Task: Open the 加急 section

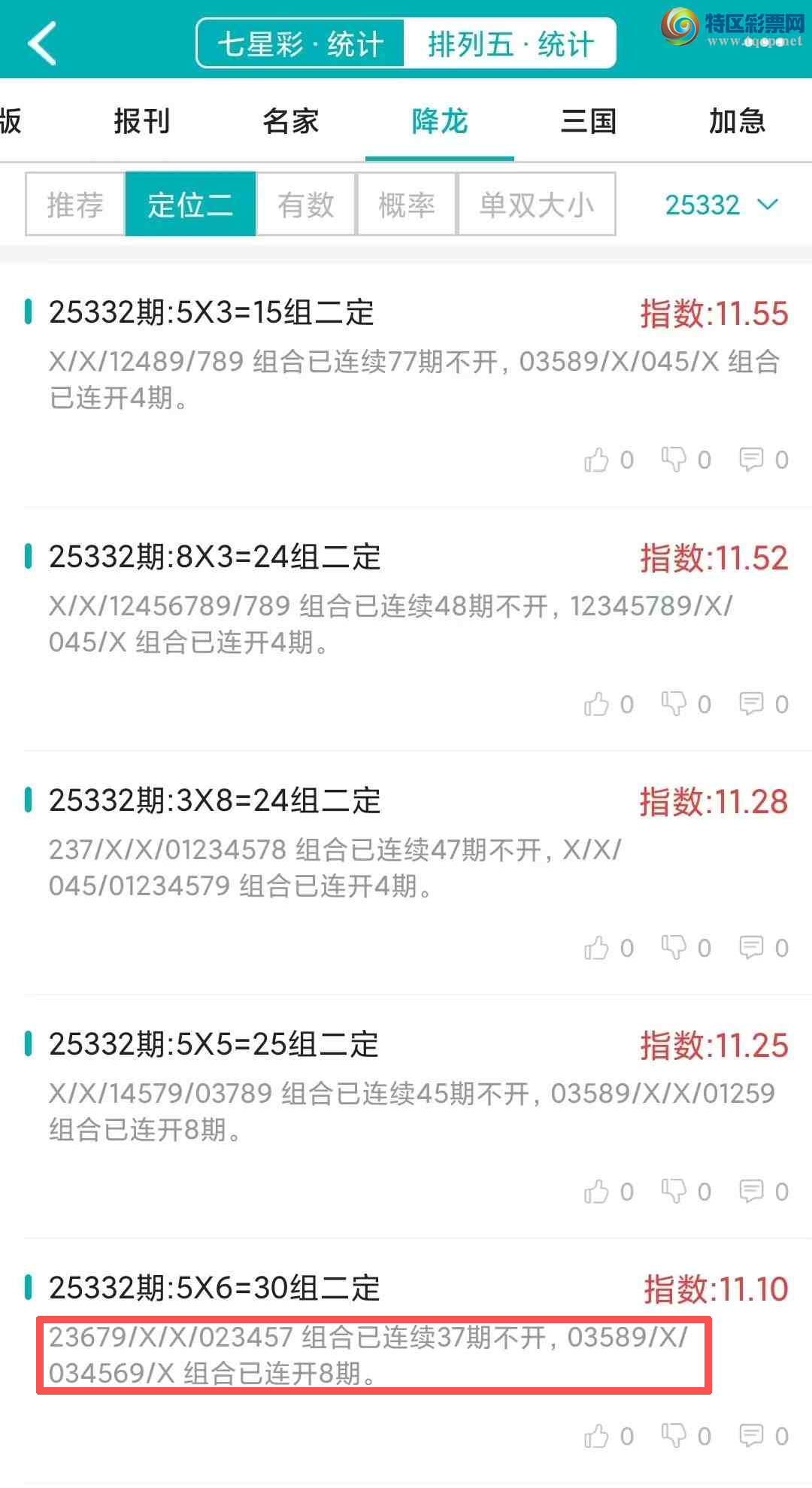Action: click(x=736, y=120)
